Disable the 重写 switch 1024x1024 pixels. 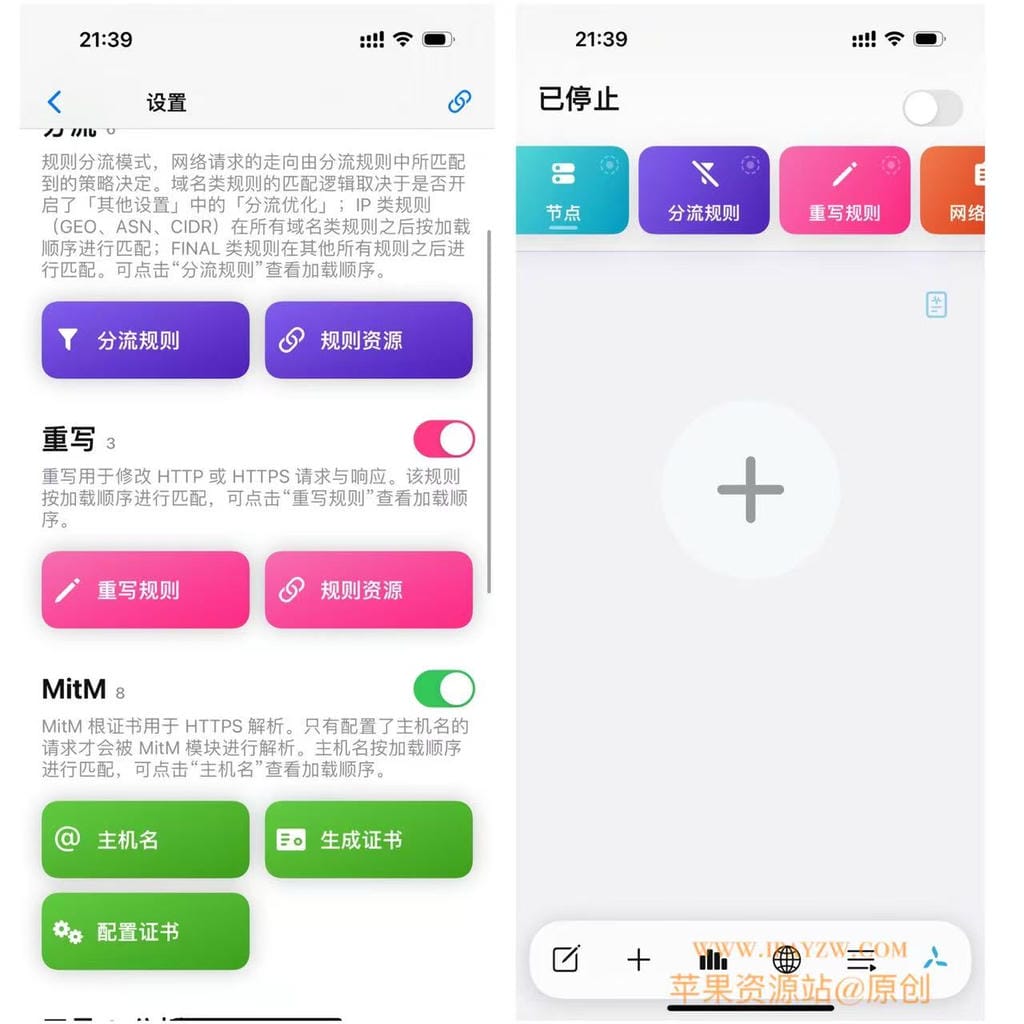[443, 439]
